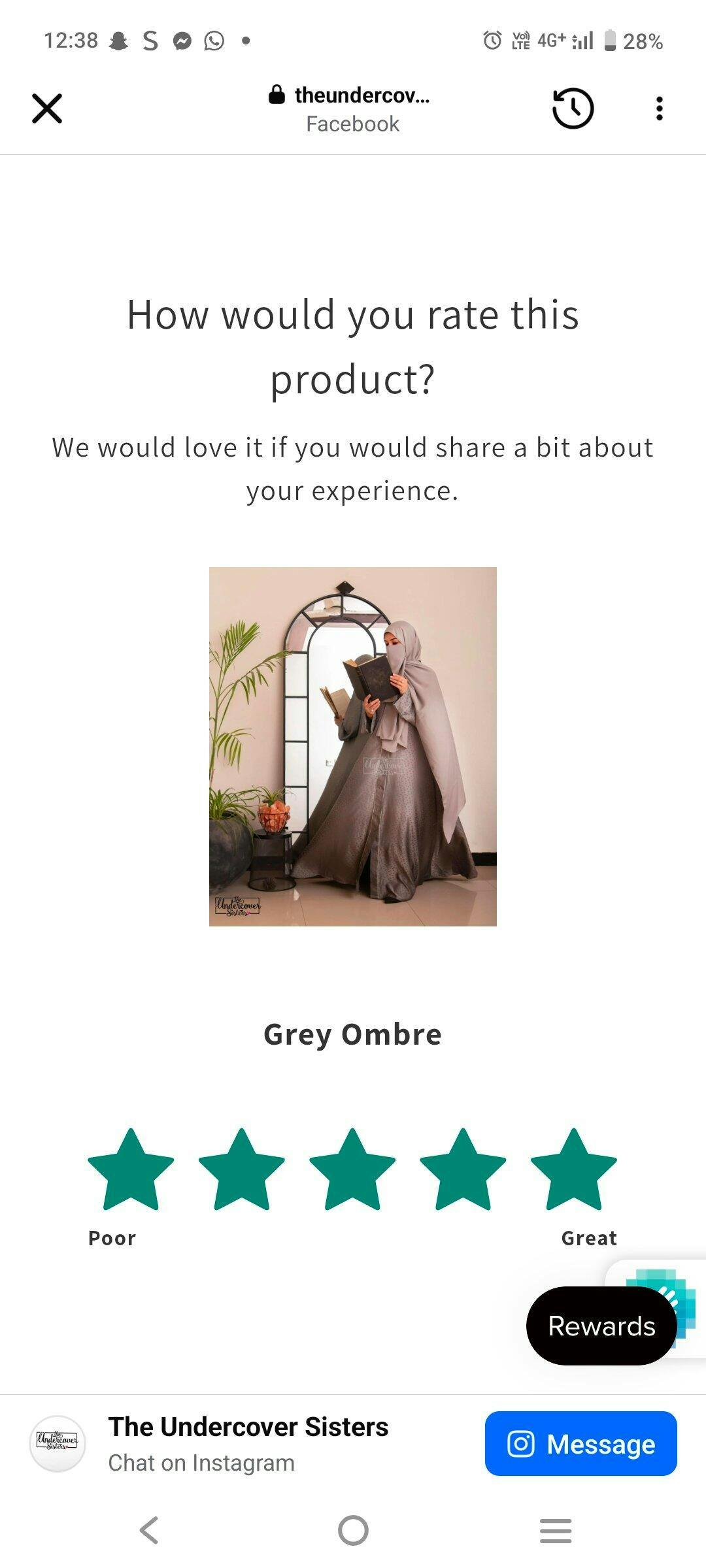Open the browsing history clock icon
The height and width of the screenshot is (1568, 706).
tap(573, 108)
